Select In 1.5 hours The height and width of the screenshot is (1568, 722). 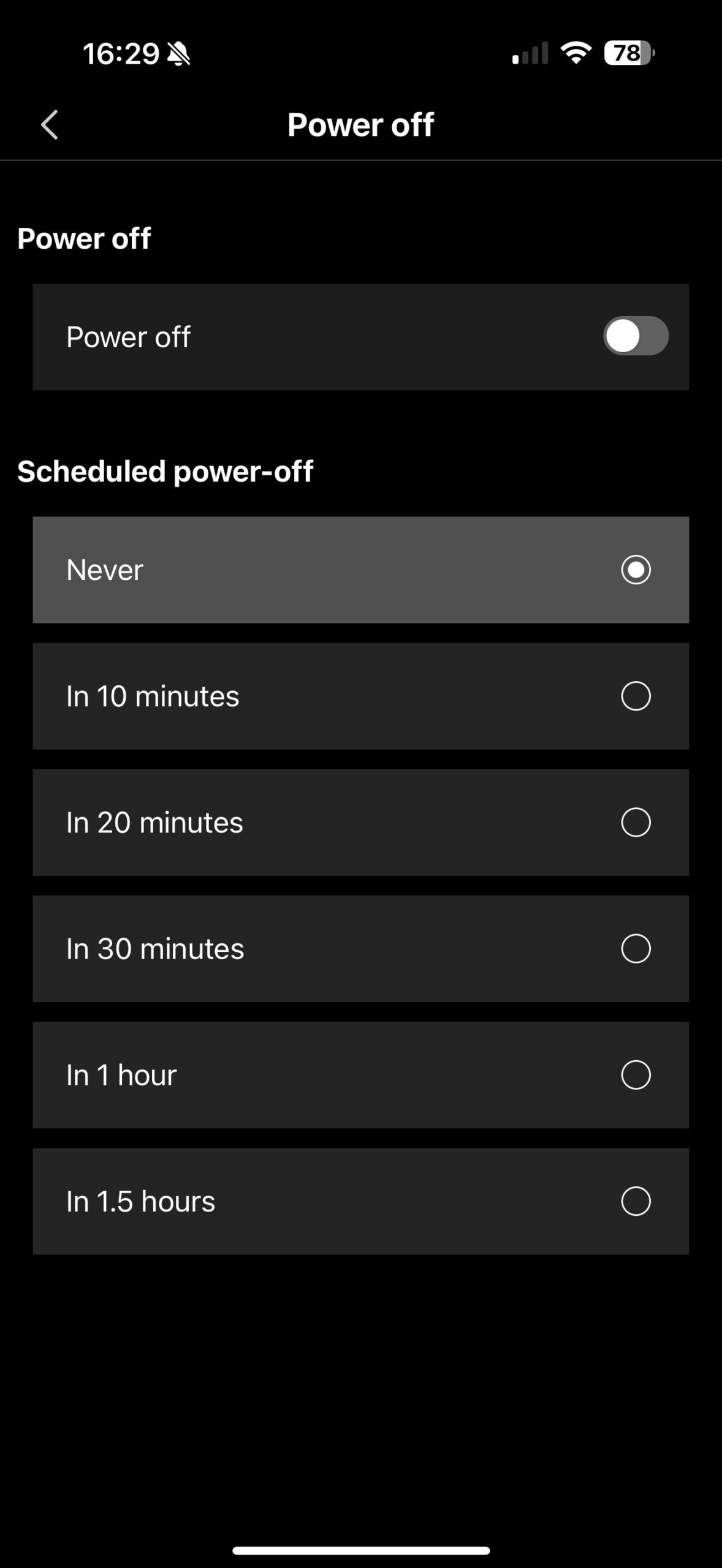[360, 1200]
